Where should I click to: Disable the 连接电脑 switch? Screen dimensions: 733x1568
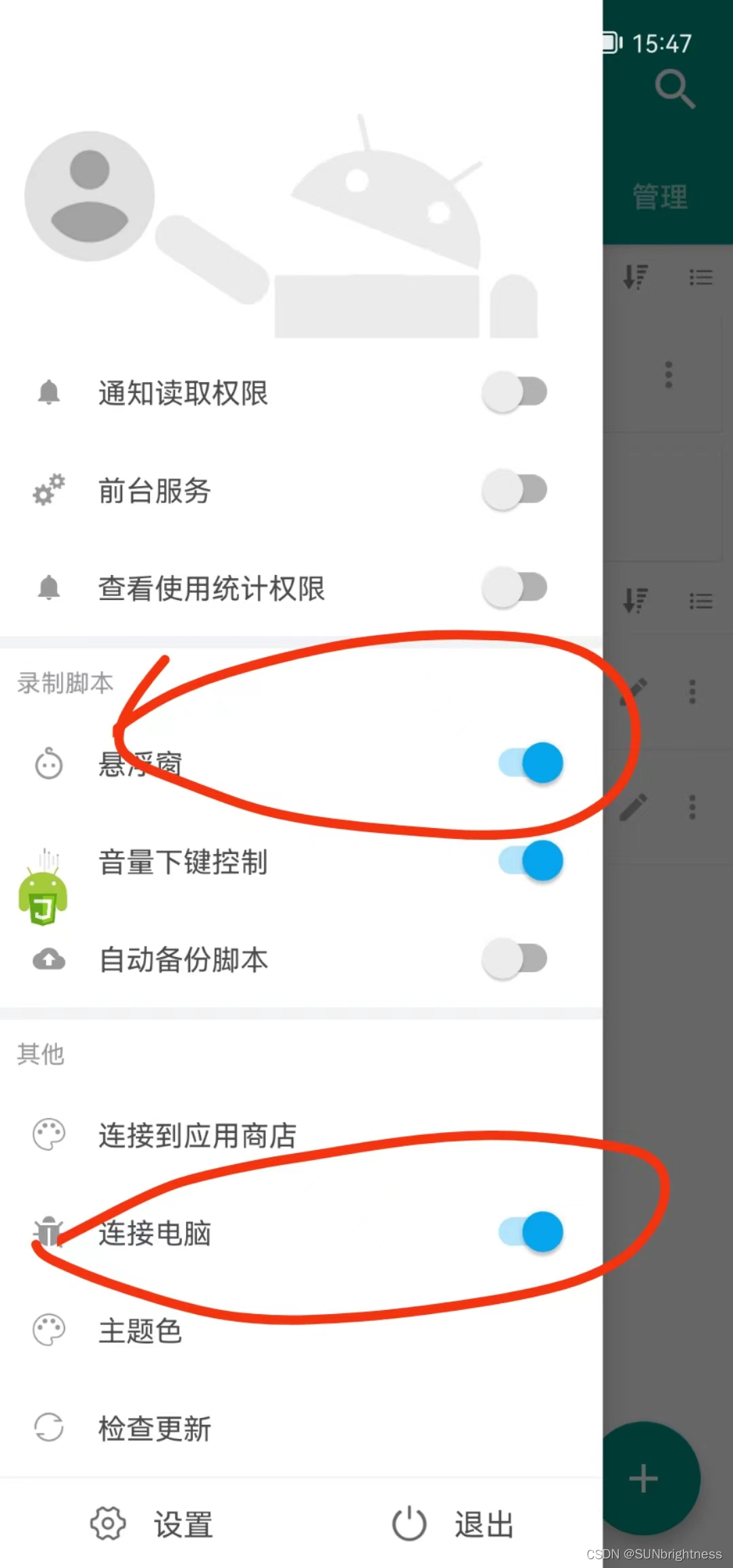click(x=531, y=1232)
